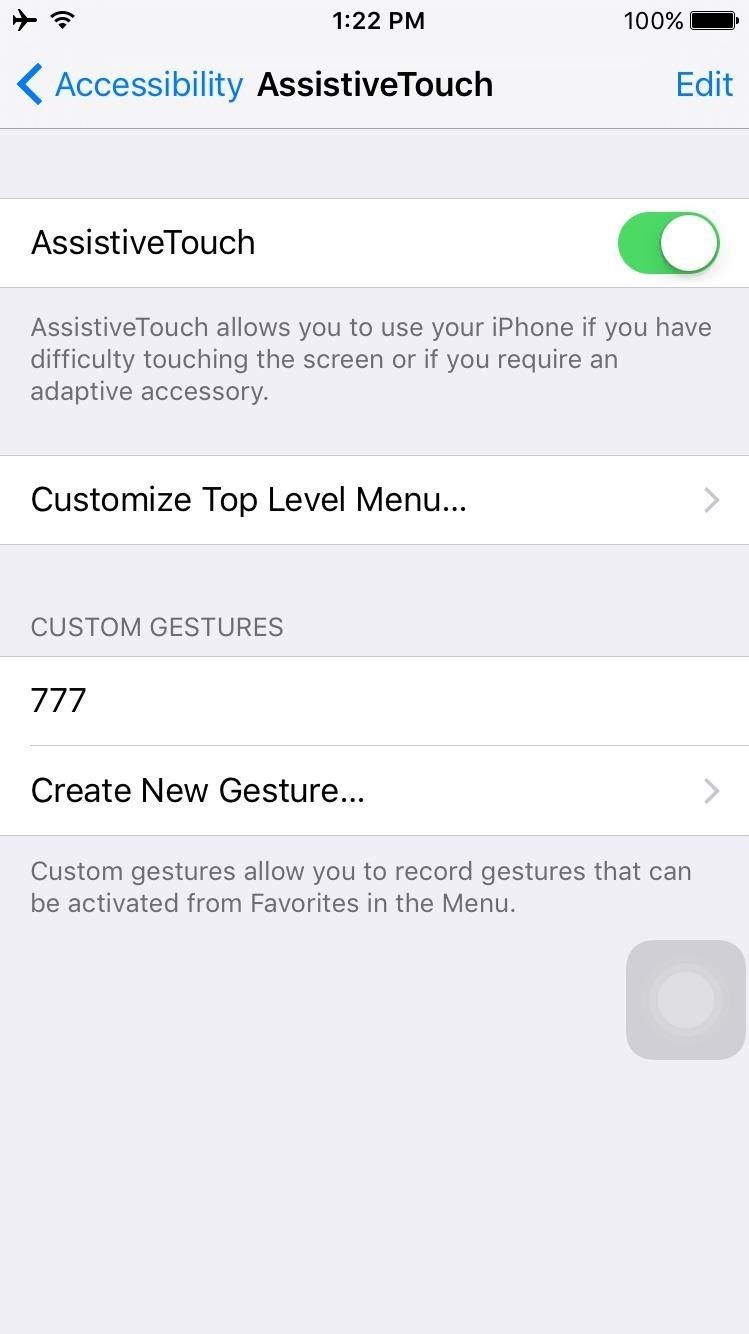
Task: Tap the inner circle of the AssistiveTouch overlay
Action: 685,999
